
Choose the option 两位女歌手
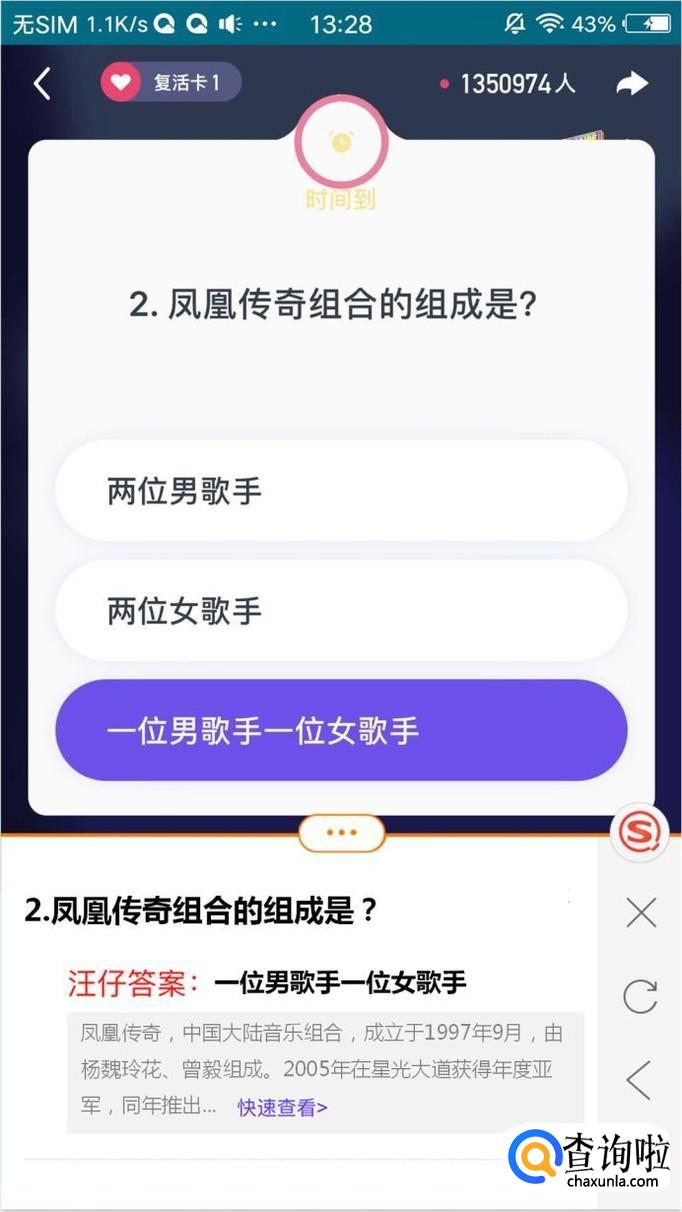tap(341, 611)
